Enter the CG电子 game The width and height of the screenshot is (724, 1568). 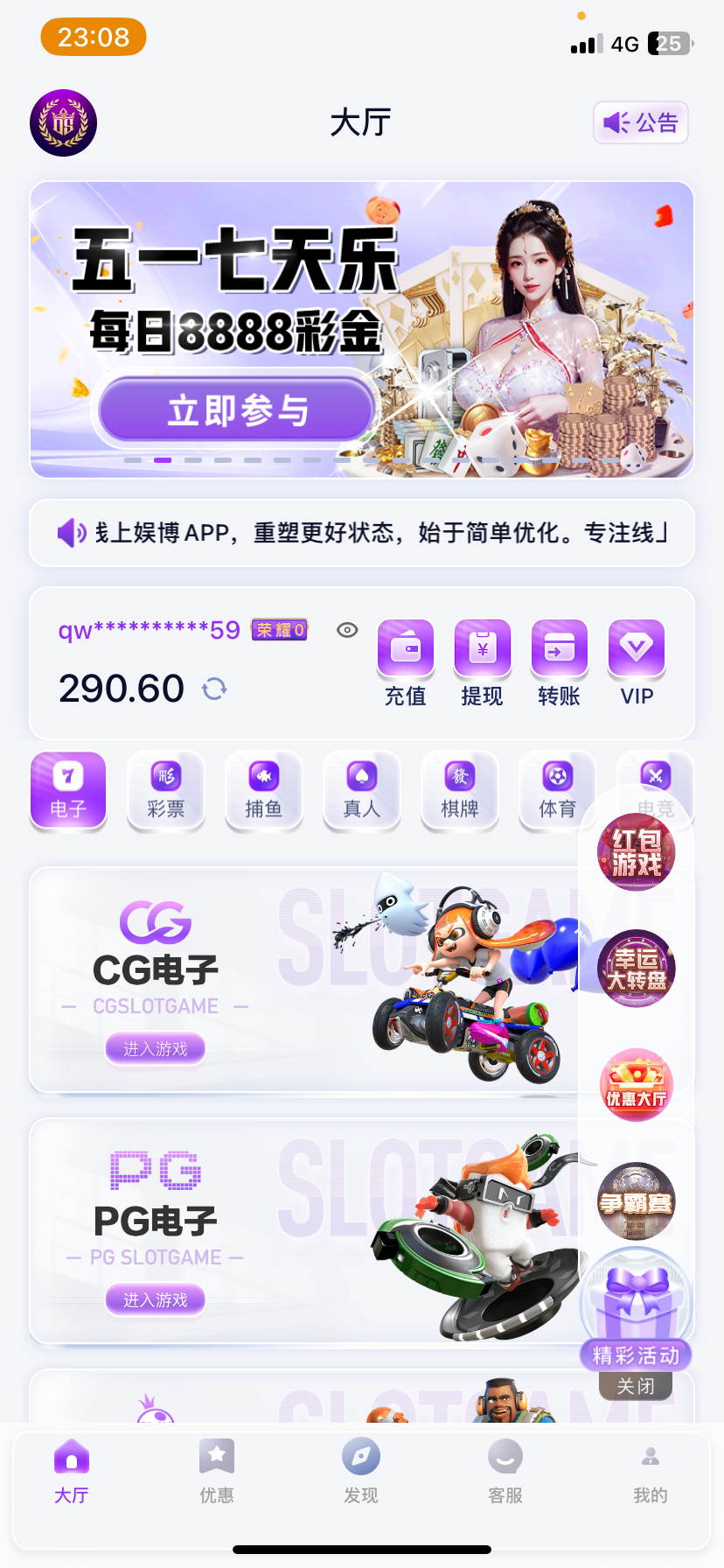click(x=156, y=1048)
